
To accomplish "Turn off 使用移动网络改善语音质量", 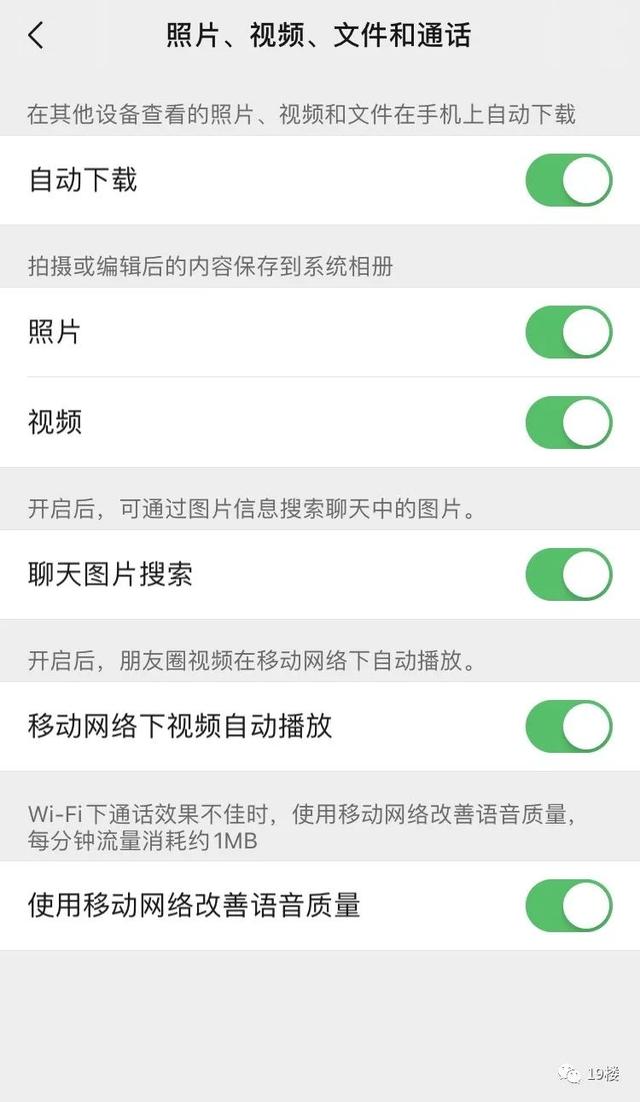I will tap(568, 905).
